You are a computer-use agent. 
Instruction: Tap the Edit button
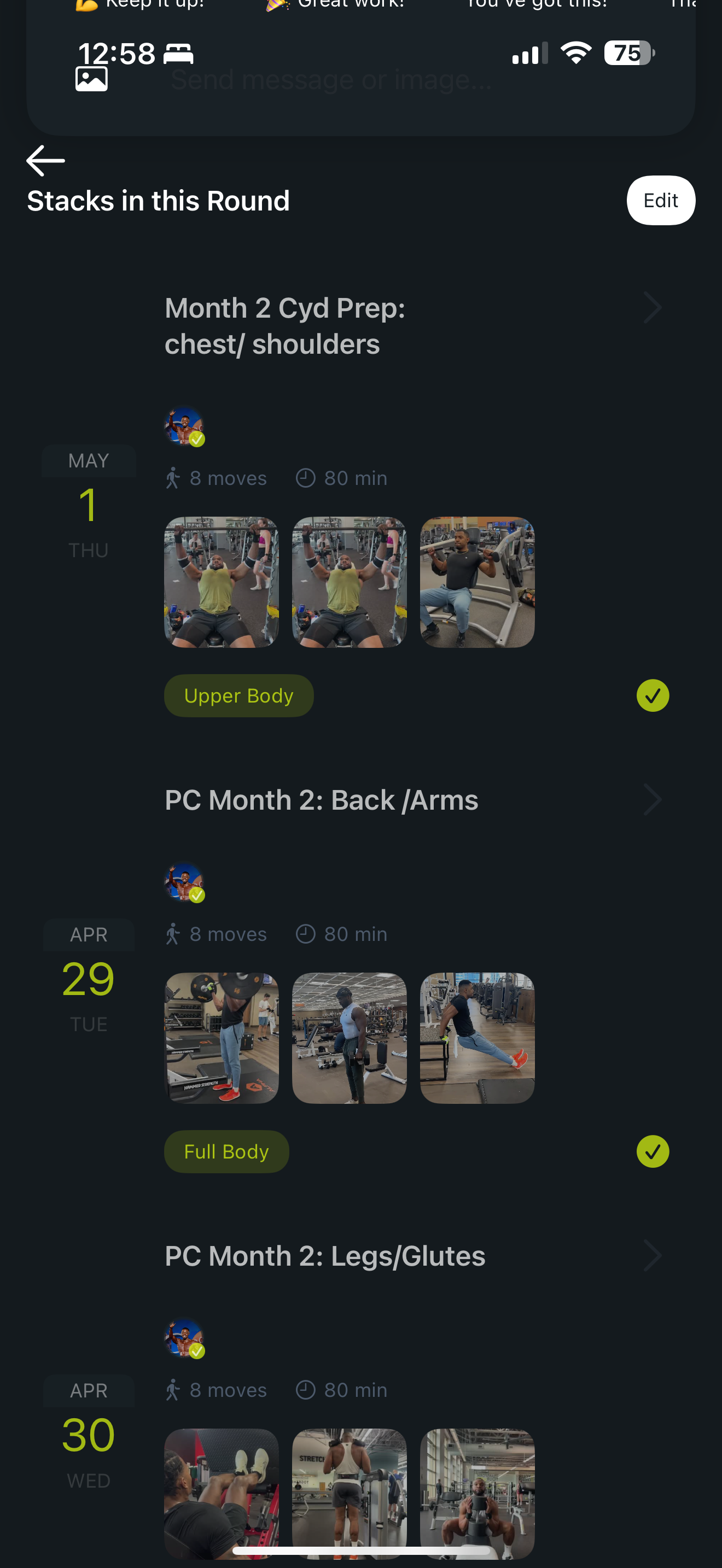pos(661,200)
